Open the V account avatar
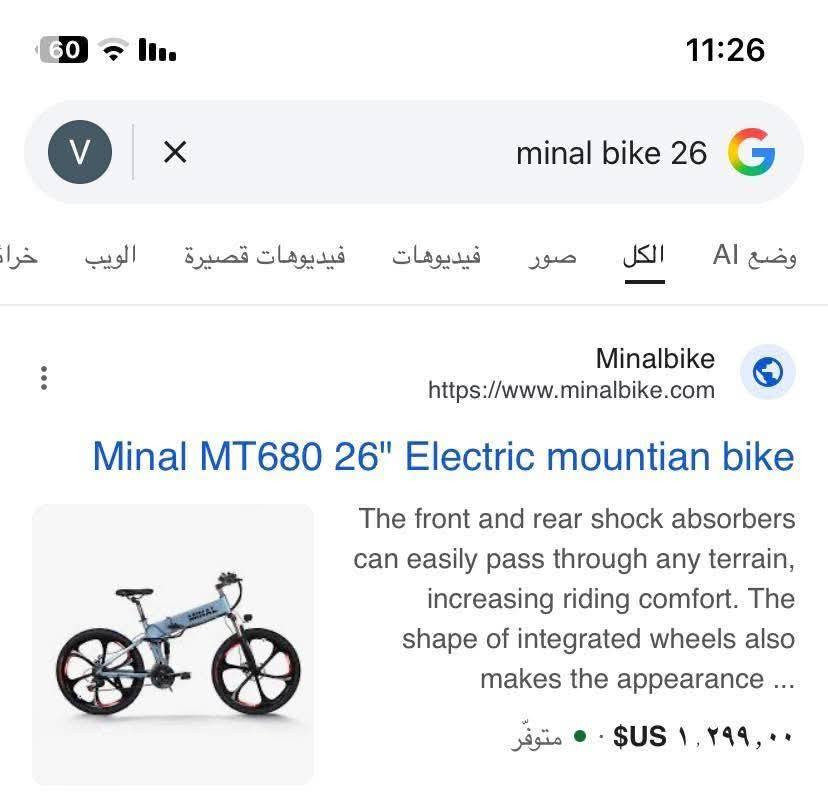828x810 pixels. click(x=80, y=152)
